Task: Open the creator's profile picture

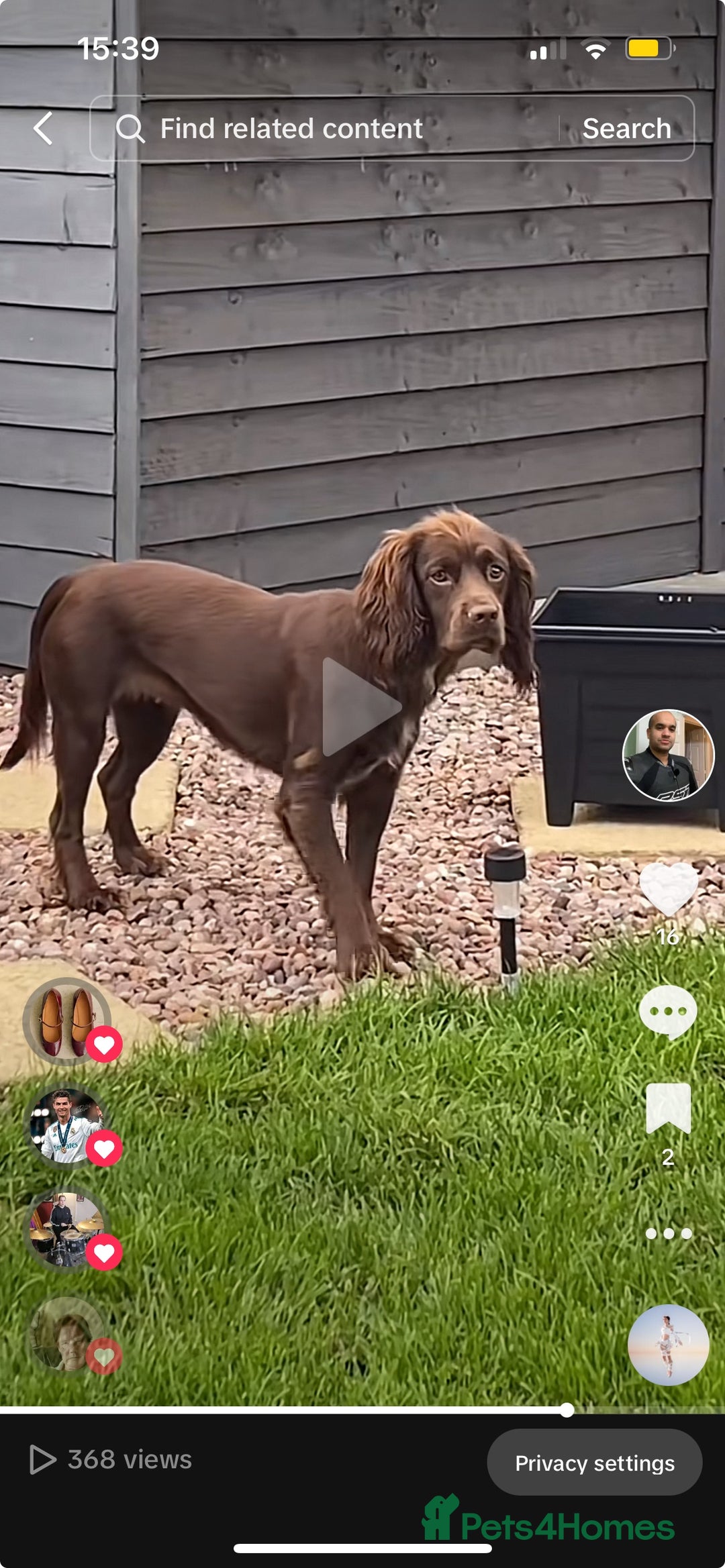Action: pyautogui.click(x=668, y=755)
